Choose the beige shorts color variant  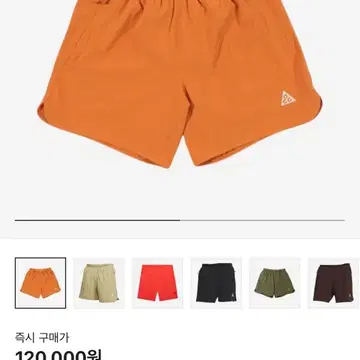99,283
